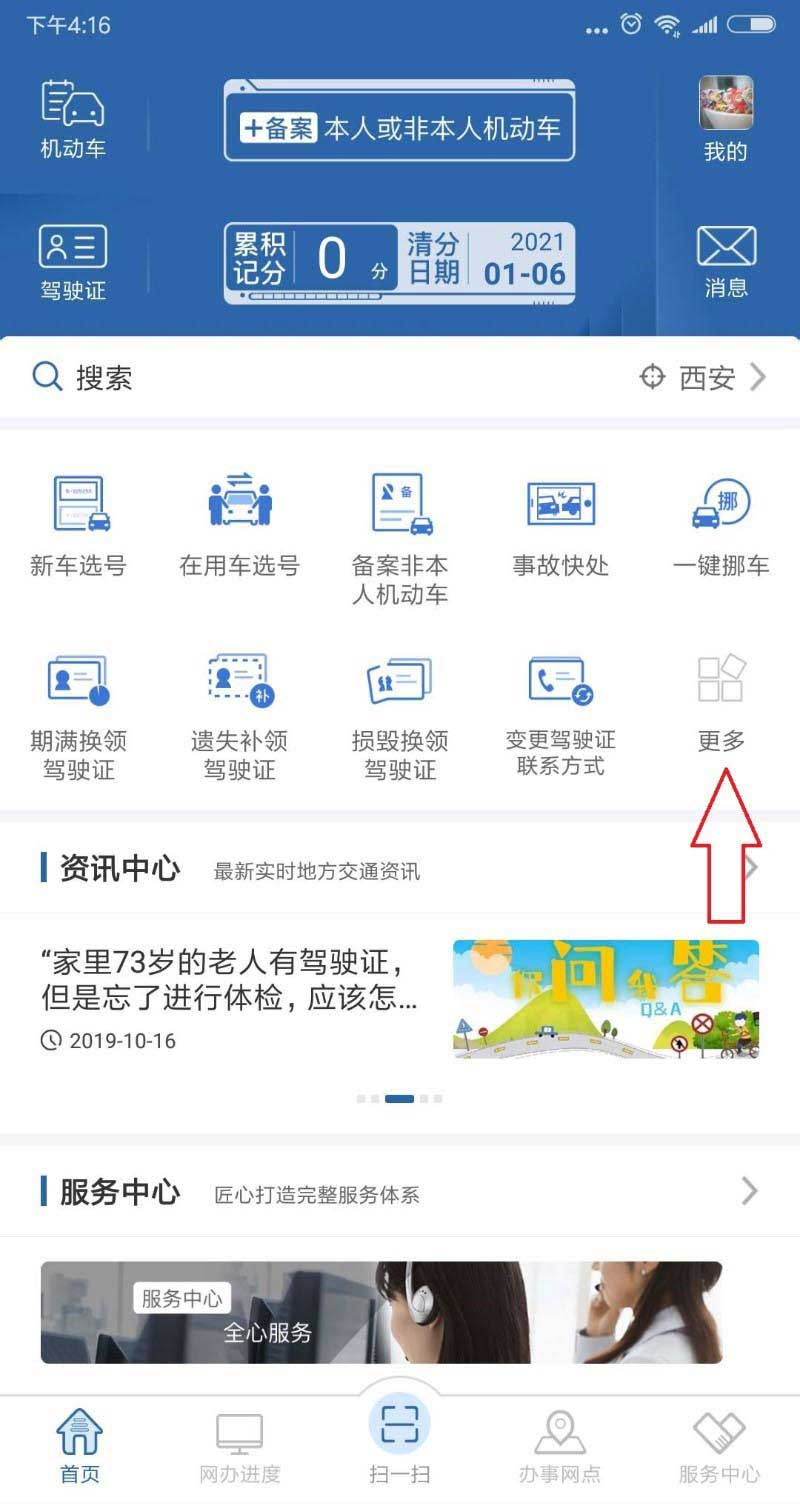The width and height of the screenshot is (800, 1504).
Task: Open 事故快处 accident reporting icon
Action: point(560,520)
